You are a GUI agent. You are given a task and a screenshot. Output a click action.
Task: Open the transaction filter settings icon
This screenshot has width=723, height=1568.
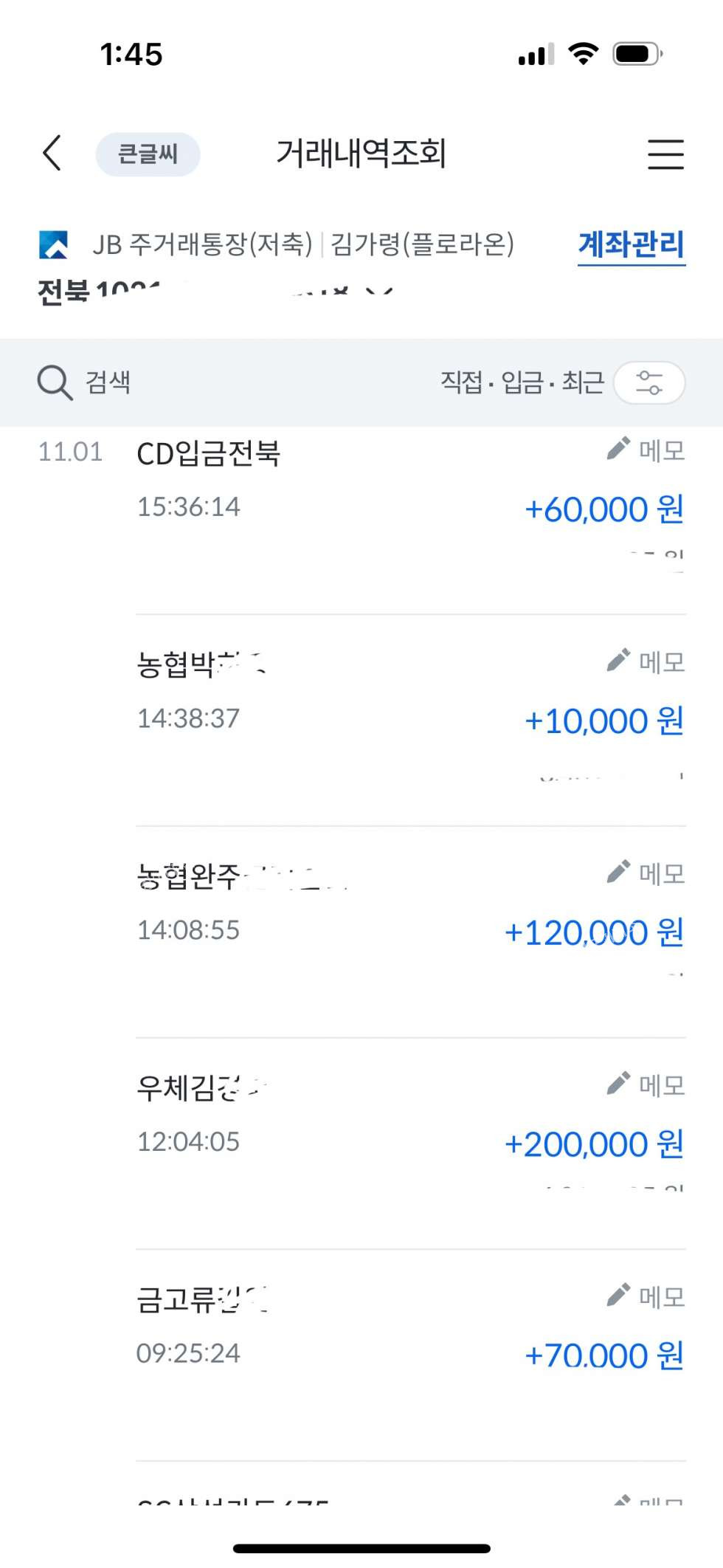(649, 382)
